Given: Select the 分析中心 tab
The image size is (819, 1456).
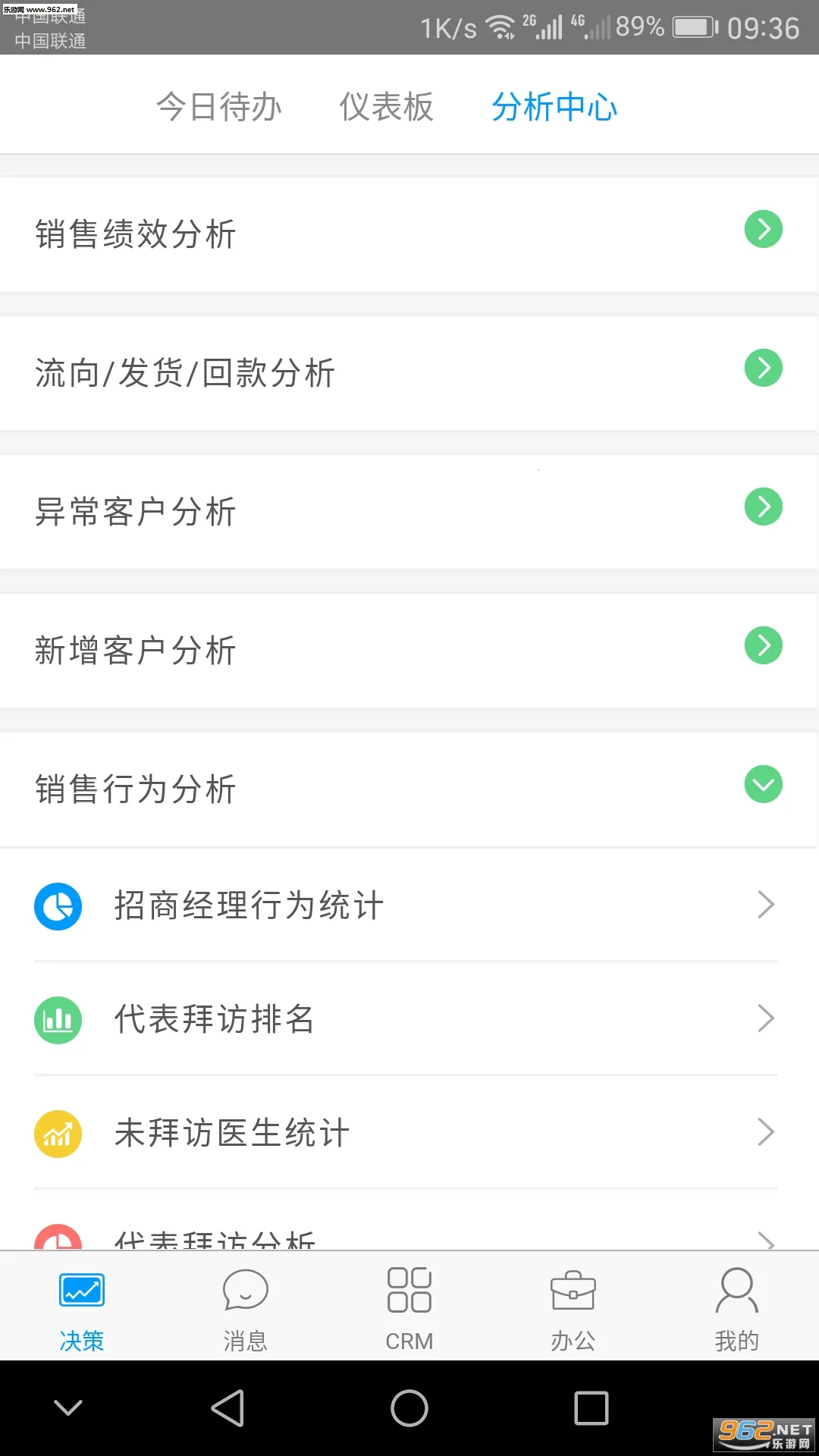Looking at the screenshot, I should tap(554, 108).
